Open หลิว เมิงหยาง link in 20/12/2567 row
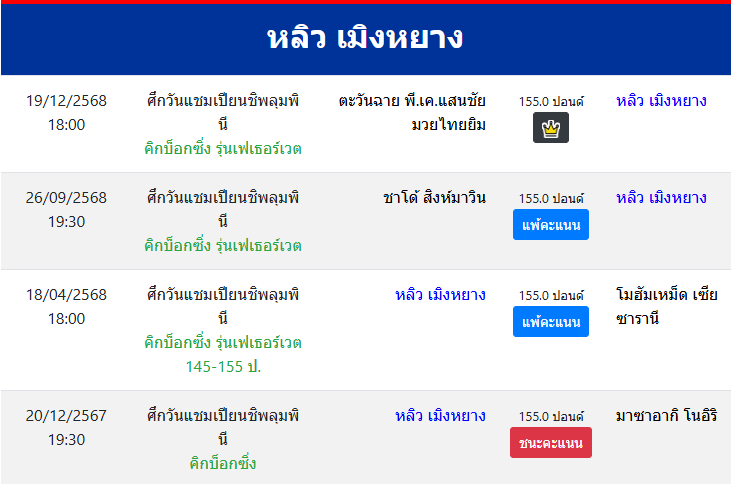731x484 pixels. [x=440, y=416]
